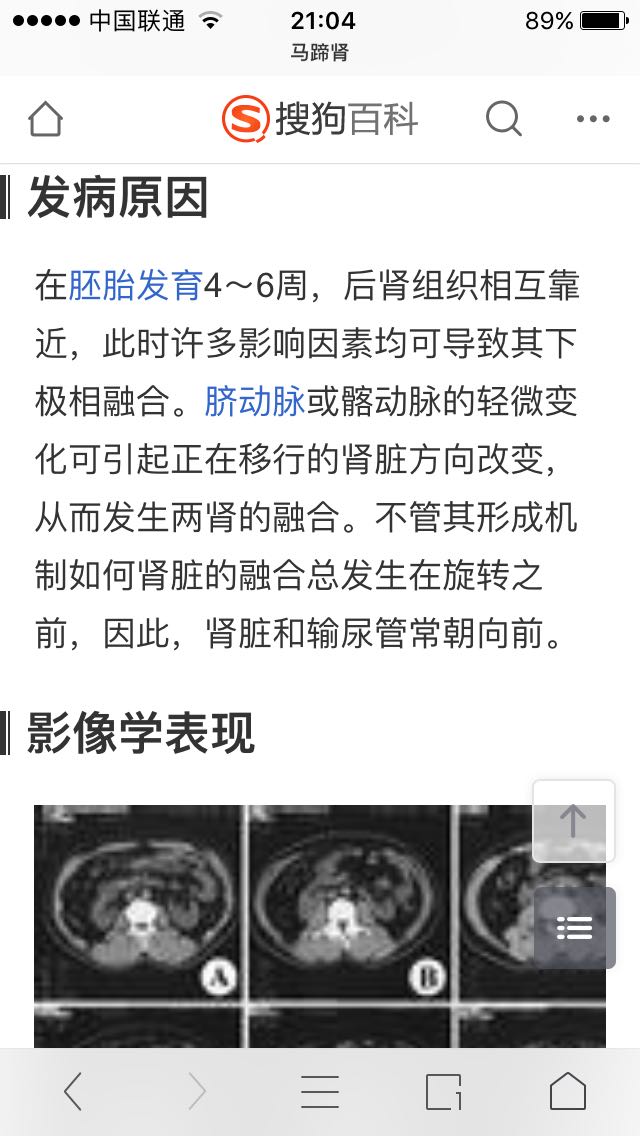Viewport: 640px width, 1136px height.
Task: Open the table of contents button
Action: 574,928
